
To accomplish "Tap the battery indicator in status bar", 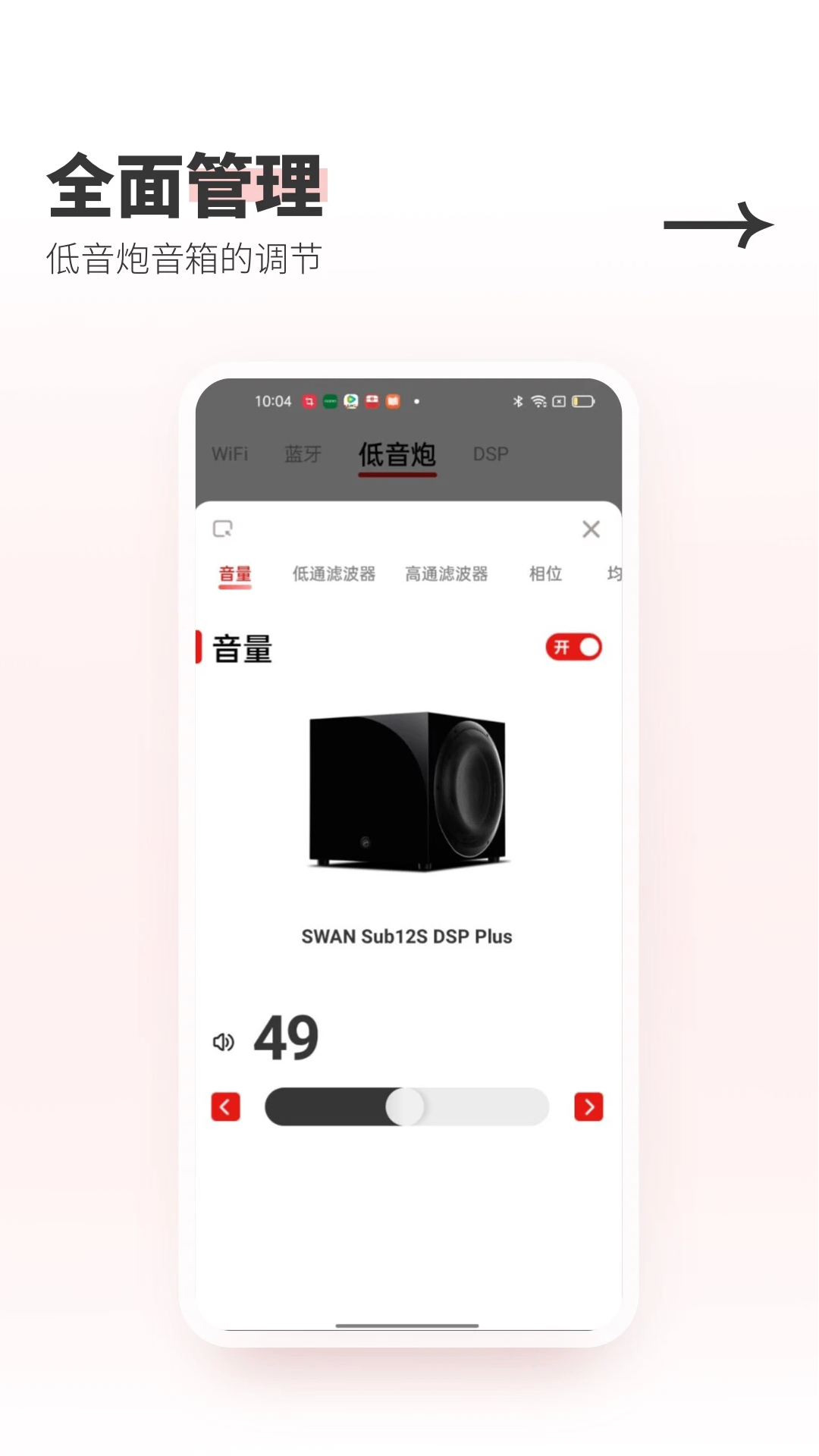I will pos(584,402).
